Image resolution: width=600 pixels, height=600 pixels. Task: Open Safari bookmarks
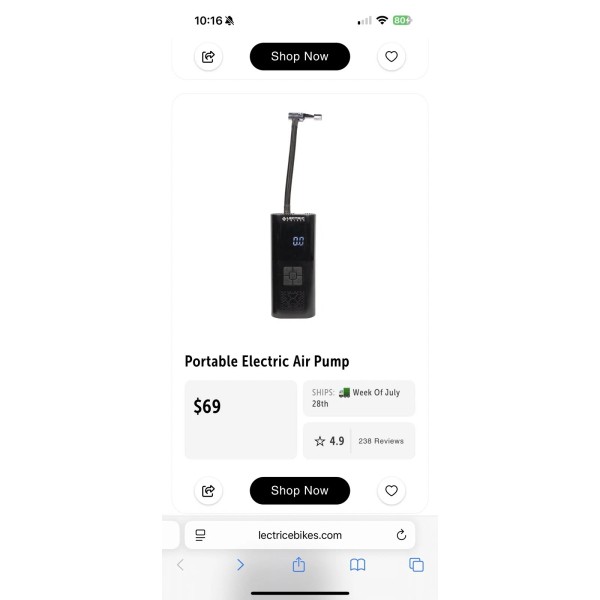(x=357, y=565)
